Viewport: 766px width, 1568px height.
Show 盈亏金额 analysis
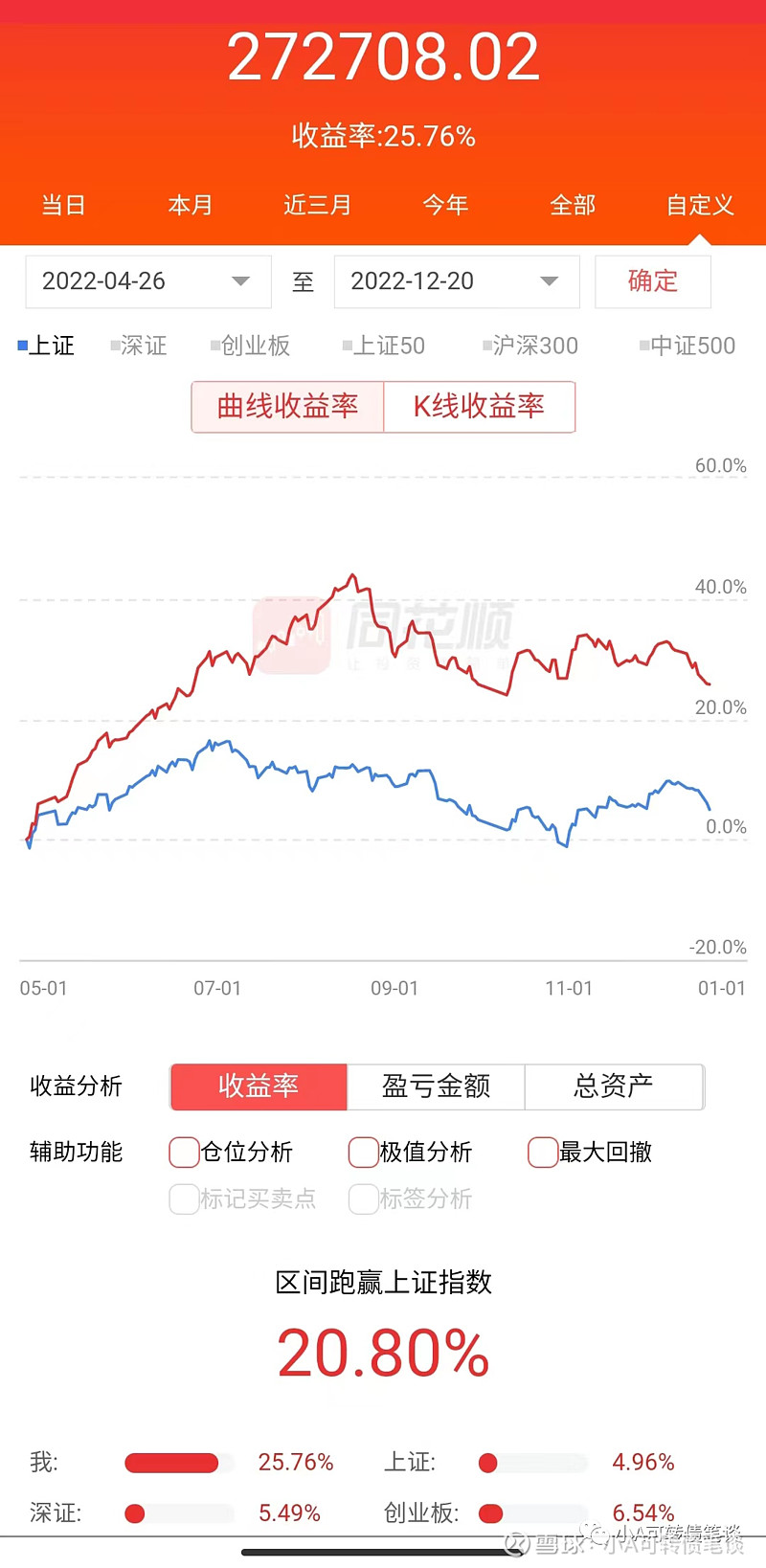tap(436, 1086)
